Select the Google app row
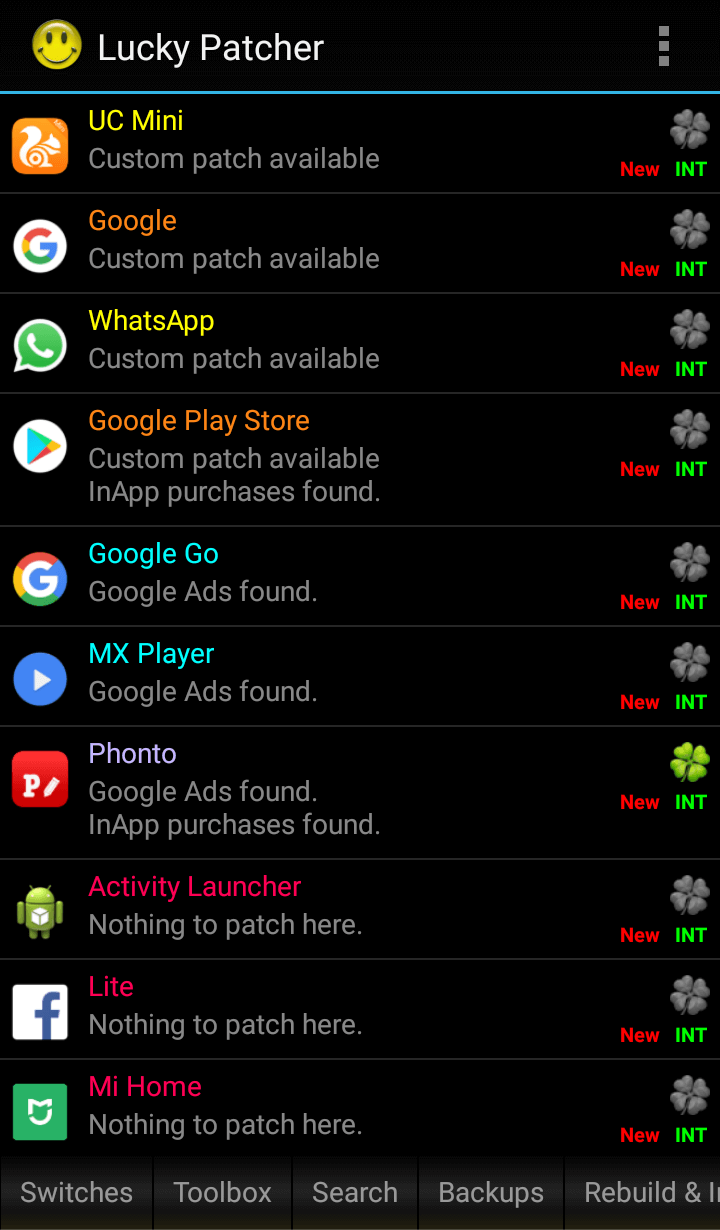 pyautogui.click(x=360, y=244)
